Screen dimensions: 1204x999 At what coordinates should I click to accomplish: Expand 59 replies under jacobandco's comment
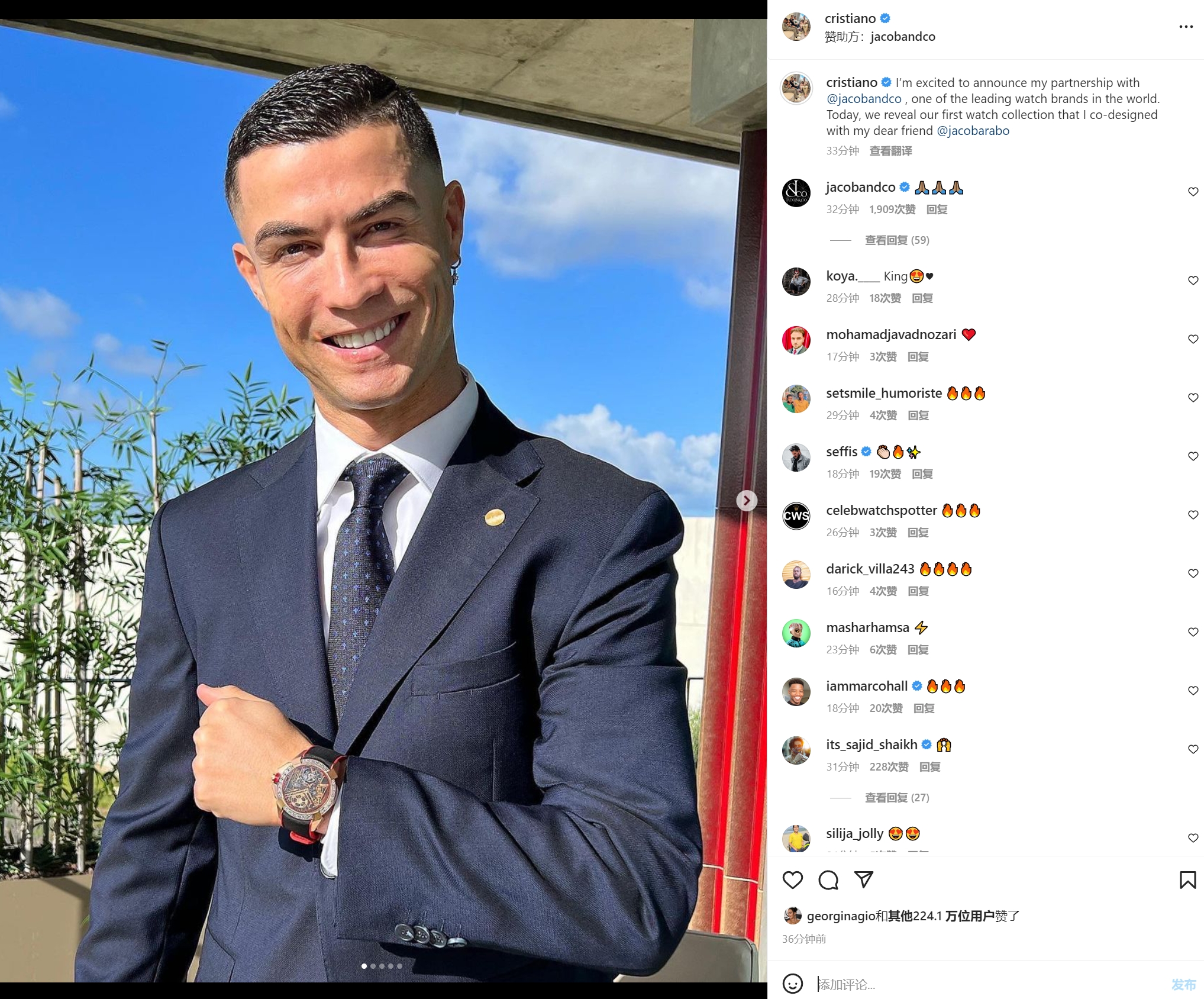tap(897, 240)
